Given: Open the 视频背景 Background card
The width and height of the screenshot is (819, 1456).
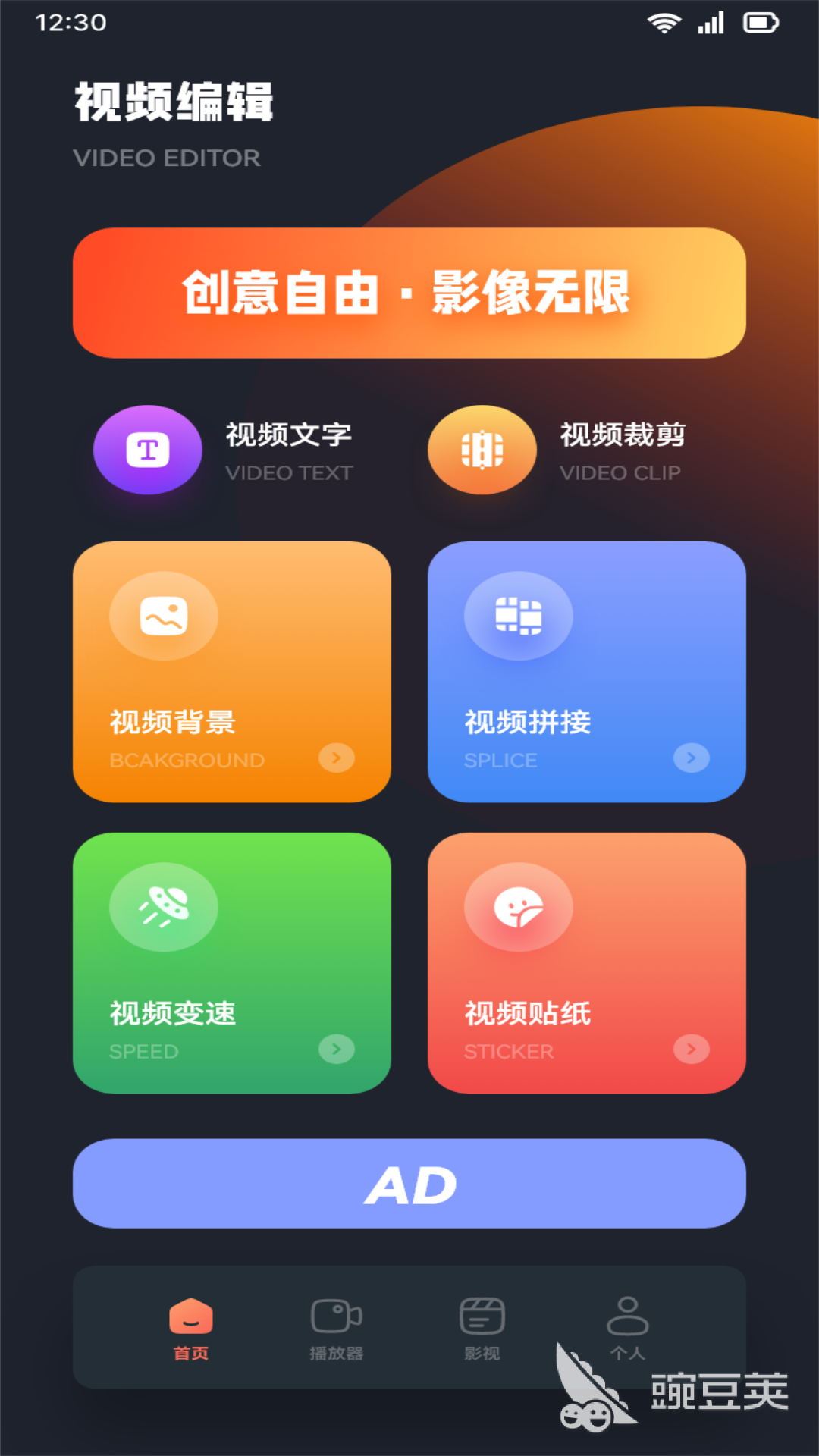Looking at the screenshot, I should [x=231, y=671].
